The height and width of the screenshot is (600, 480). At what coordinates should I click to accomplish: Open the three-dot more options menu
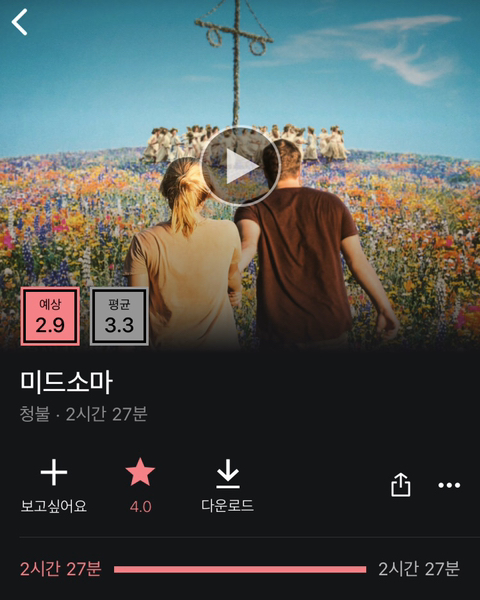(449, 485)
